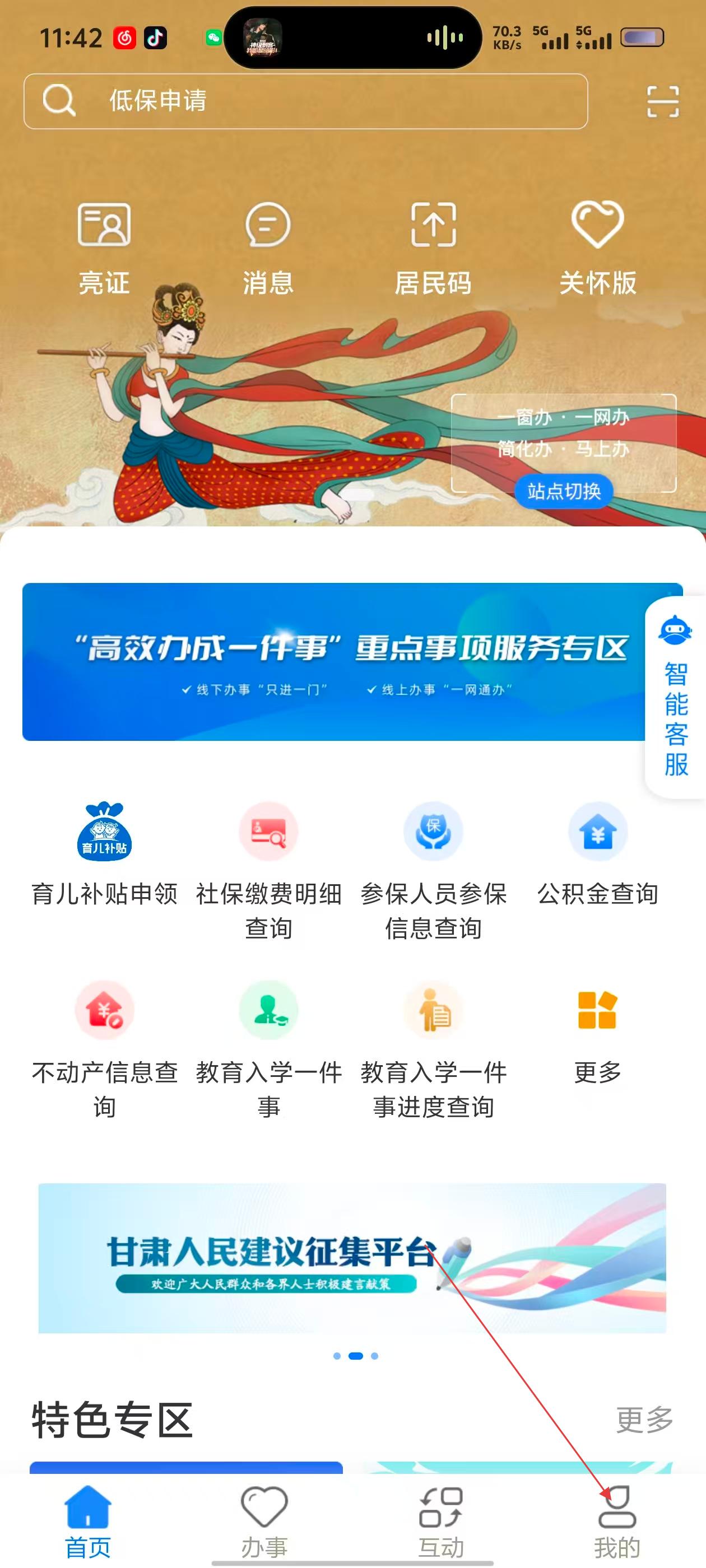Viewport: 706px width, 1568px height.
Task: Open 育儿补贴申领 service
Action: click(x=104, y=852)
